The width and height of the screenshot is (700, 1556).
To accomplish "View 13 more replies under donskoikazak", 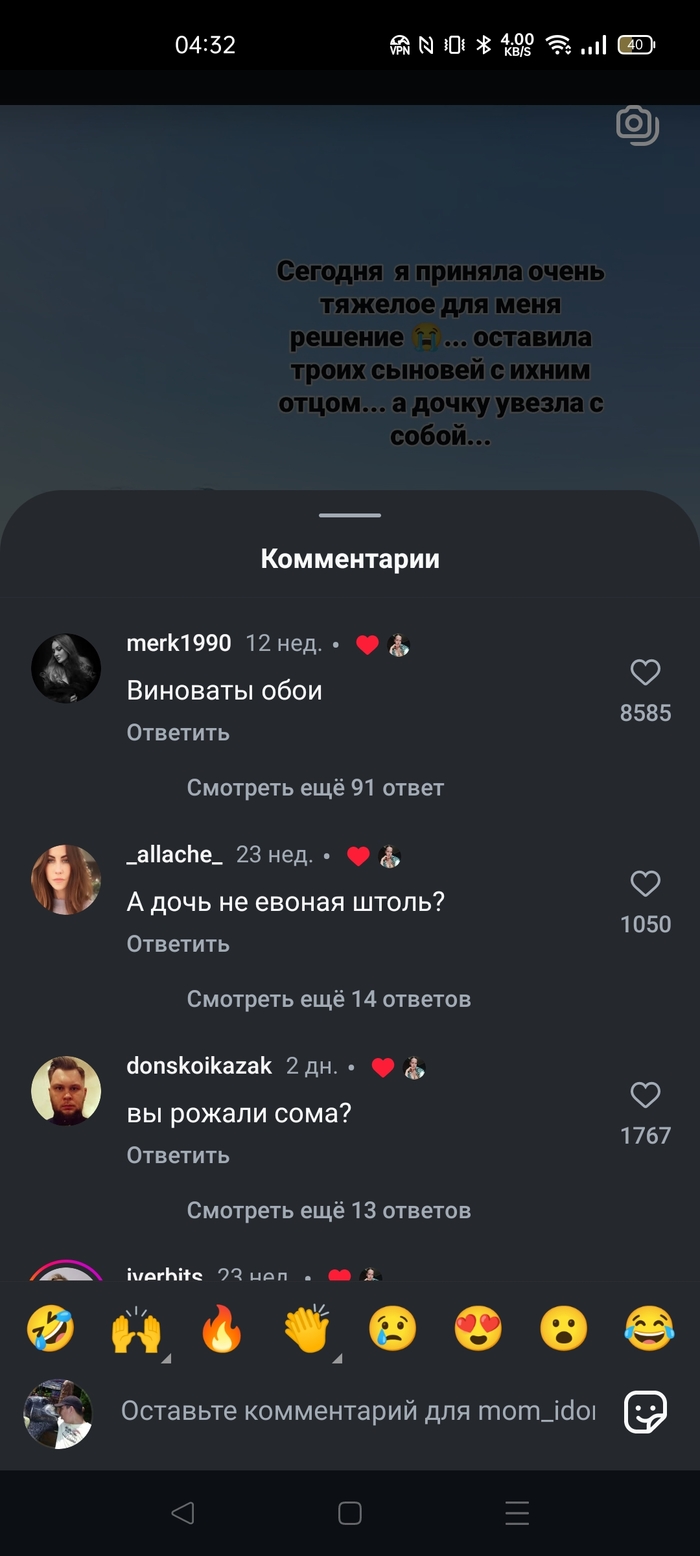I will tap(328, 1210).
